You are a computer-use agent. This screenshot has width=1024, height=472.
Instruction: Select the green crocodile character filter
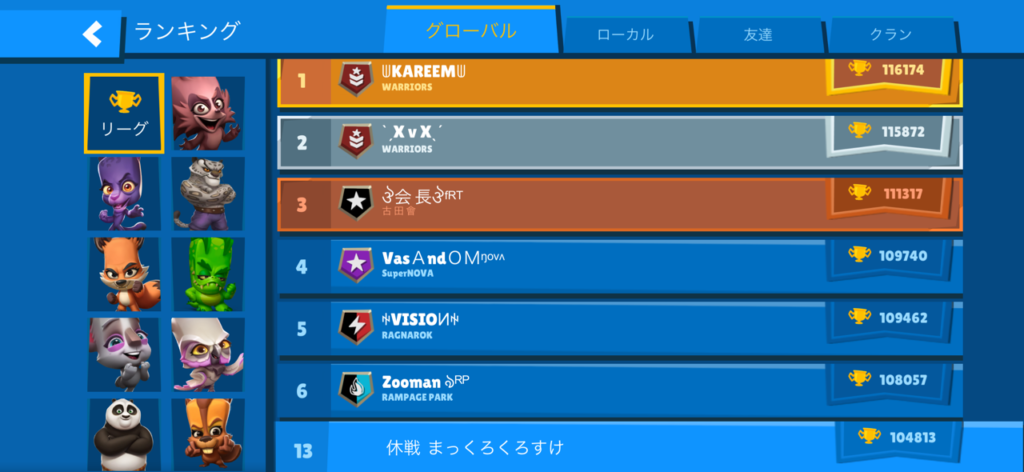207,273
